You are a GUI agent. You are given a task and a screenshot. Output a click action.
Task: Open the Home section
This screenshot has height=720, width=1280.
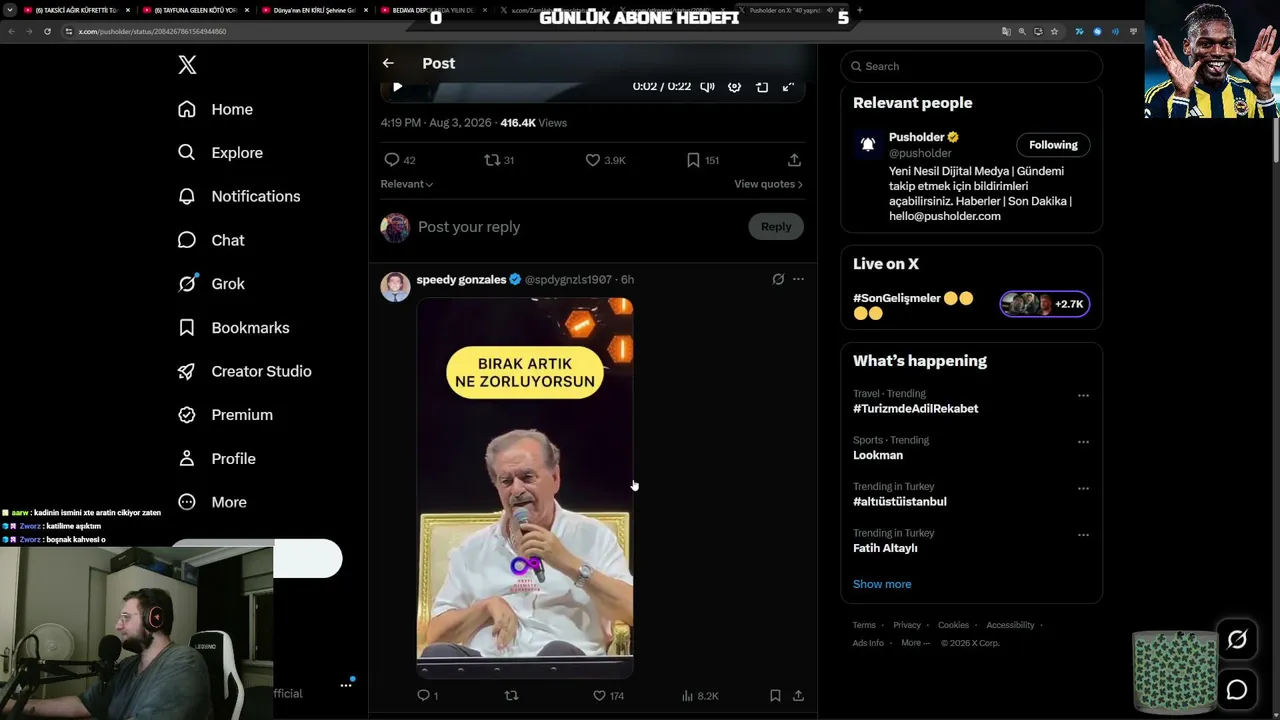tap(216, 109)
